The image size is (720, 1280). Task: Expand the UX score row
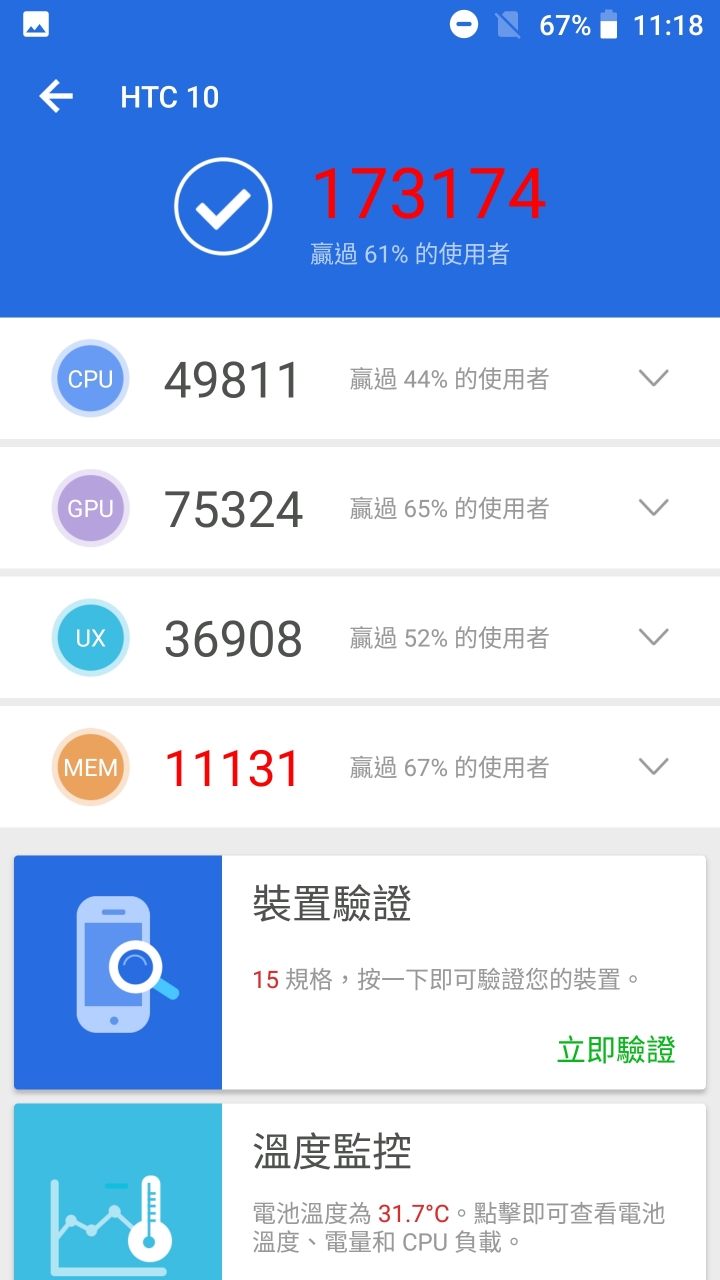(x=653, y=637)
